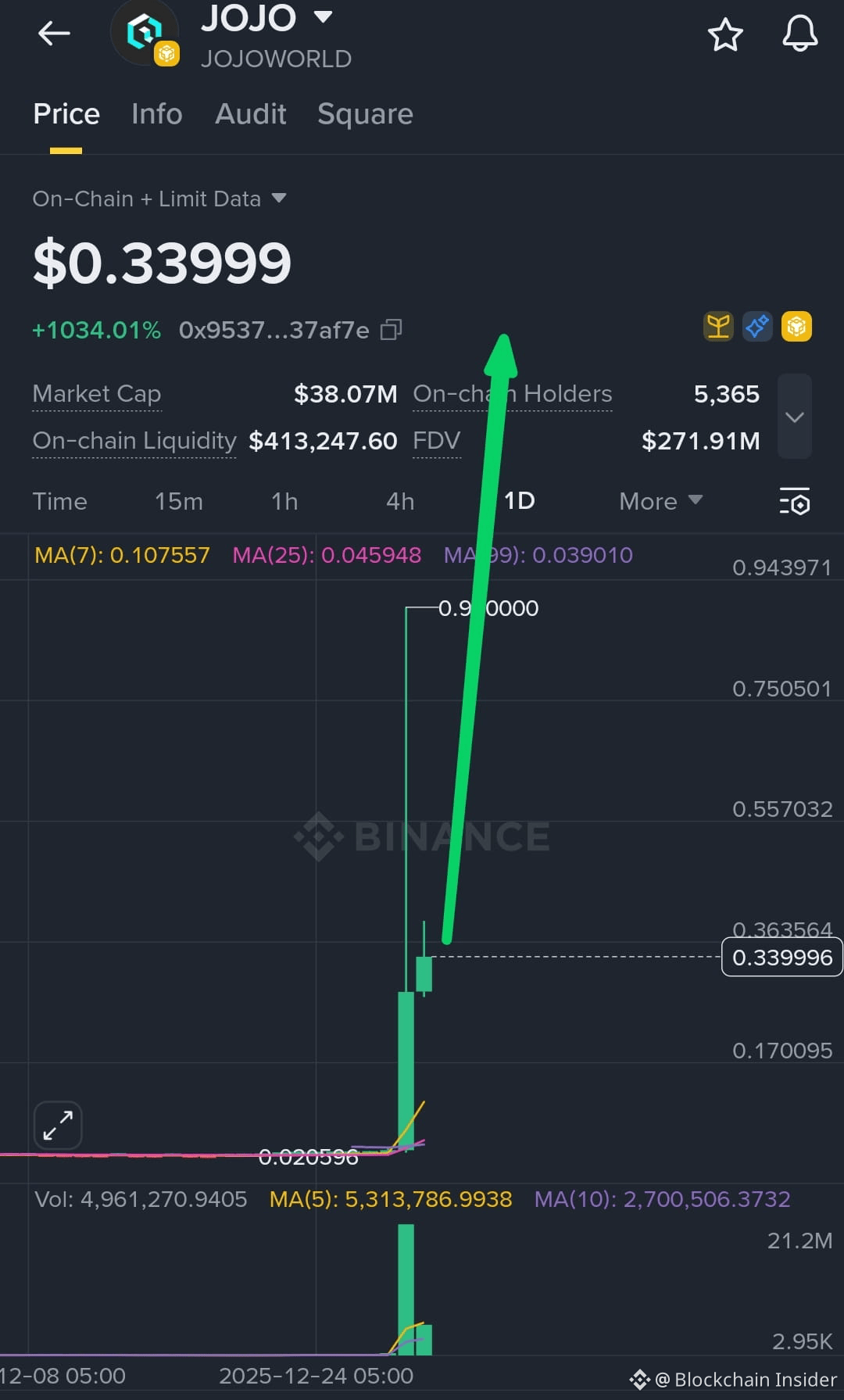Click the 0.339996 price tag on chart
This screenshot has width=844, height=1400.
coord(781,957)
